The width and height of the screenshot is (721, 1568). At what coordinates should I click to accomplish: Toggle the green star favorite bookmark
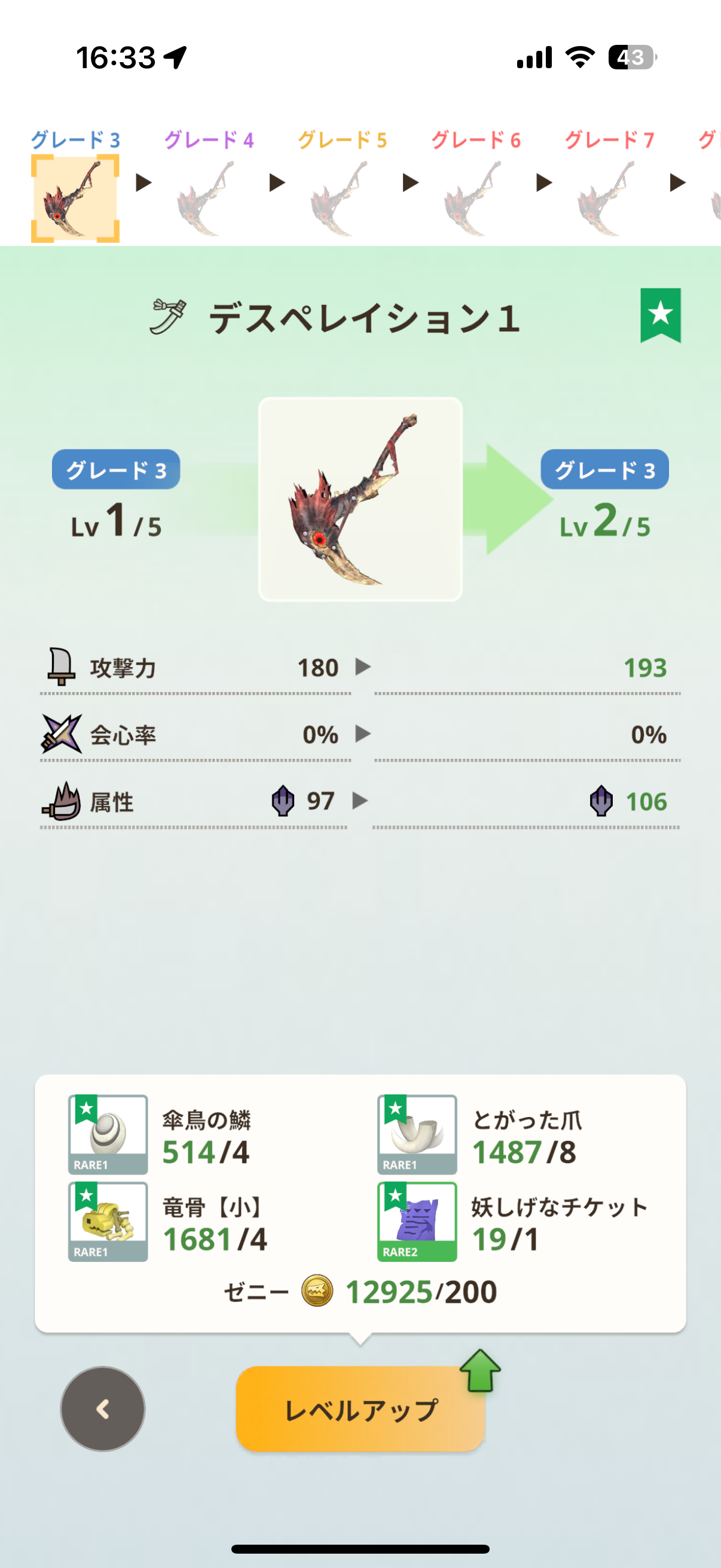click(x=660, y=315)
